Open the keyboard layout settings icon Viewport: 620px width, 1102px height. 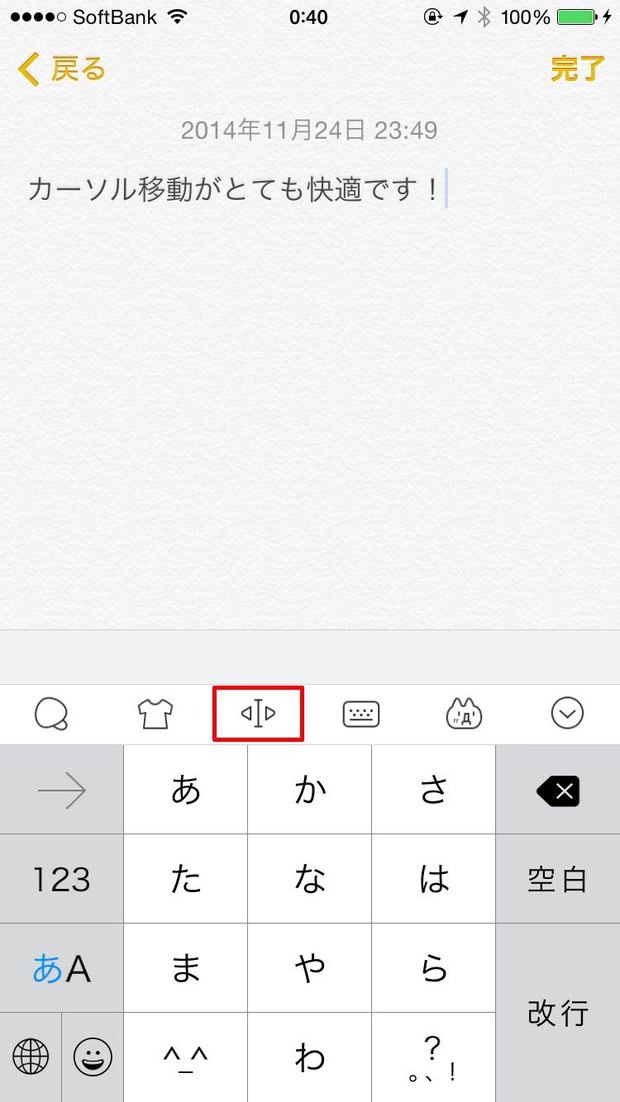(361, 714)
